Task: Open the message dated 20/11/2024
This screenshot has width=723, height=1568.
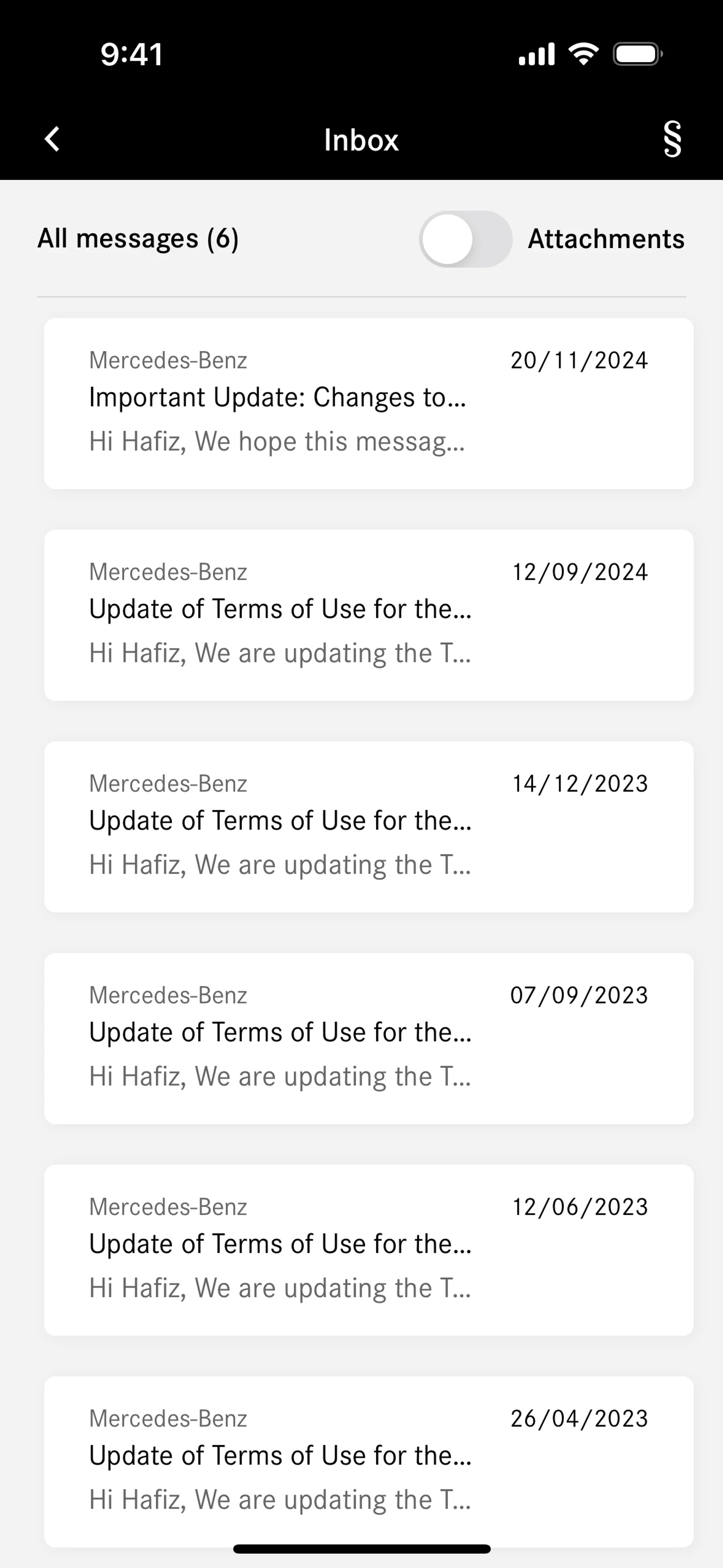Action: pos(368,403)
